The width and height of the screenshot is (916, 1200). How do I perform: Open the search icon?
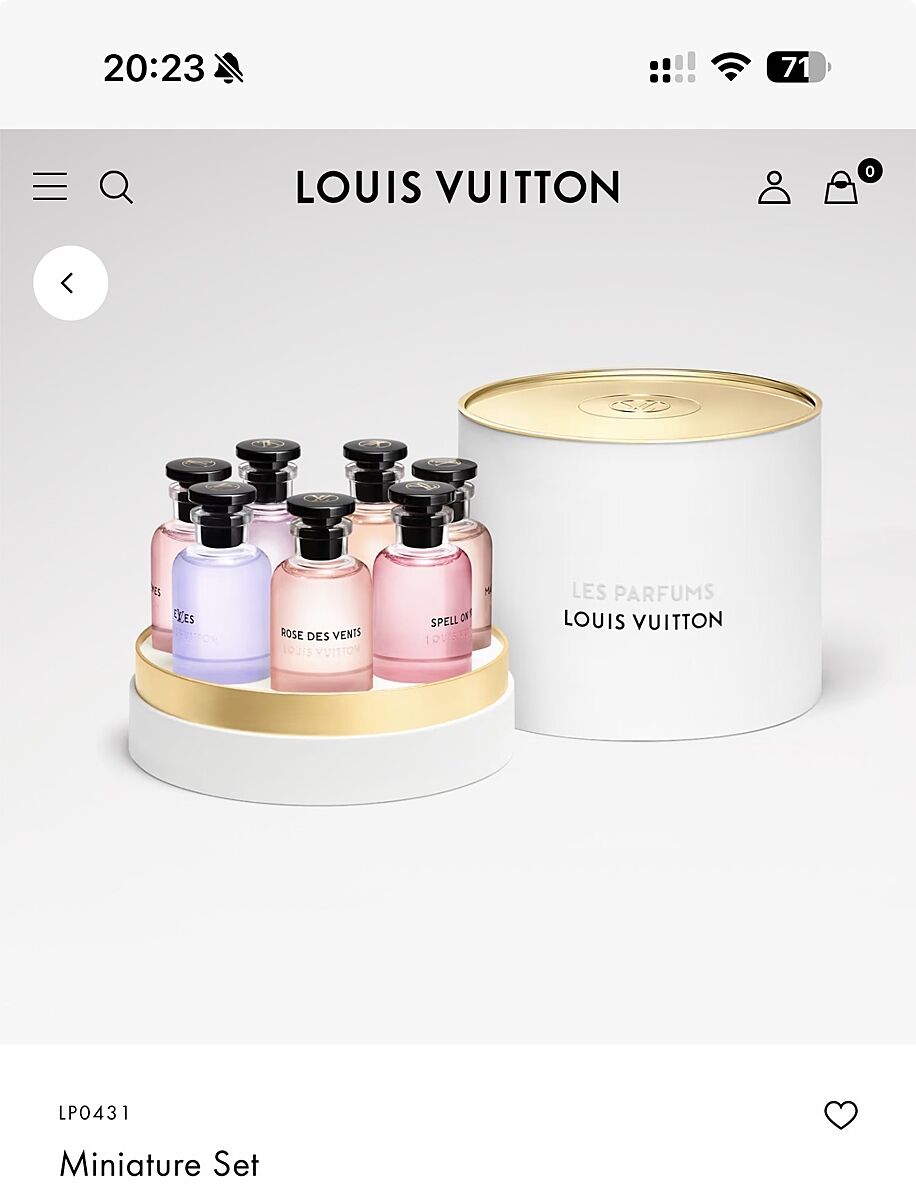click(116, 187)
